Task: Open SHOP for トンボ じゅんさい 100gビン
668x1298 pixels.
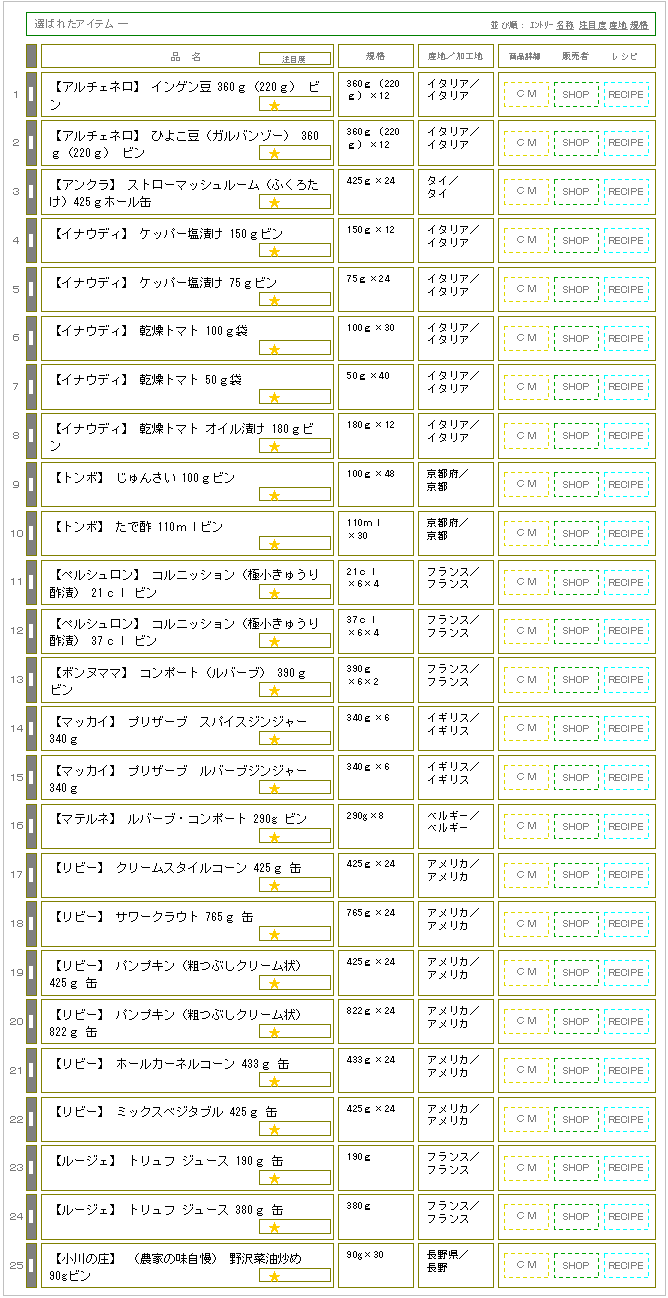Action: (576, 485)
